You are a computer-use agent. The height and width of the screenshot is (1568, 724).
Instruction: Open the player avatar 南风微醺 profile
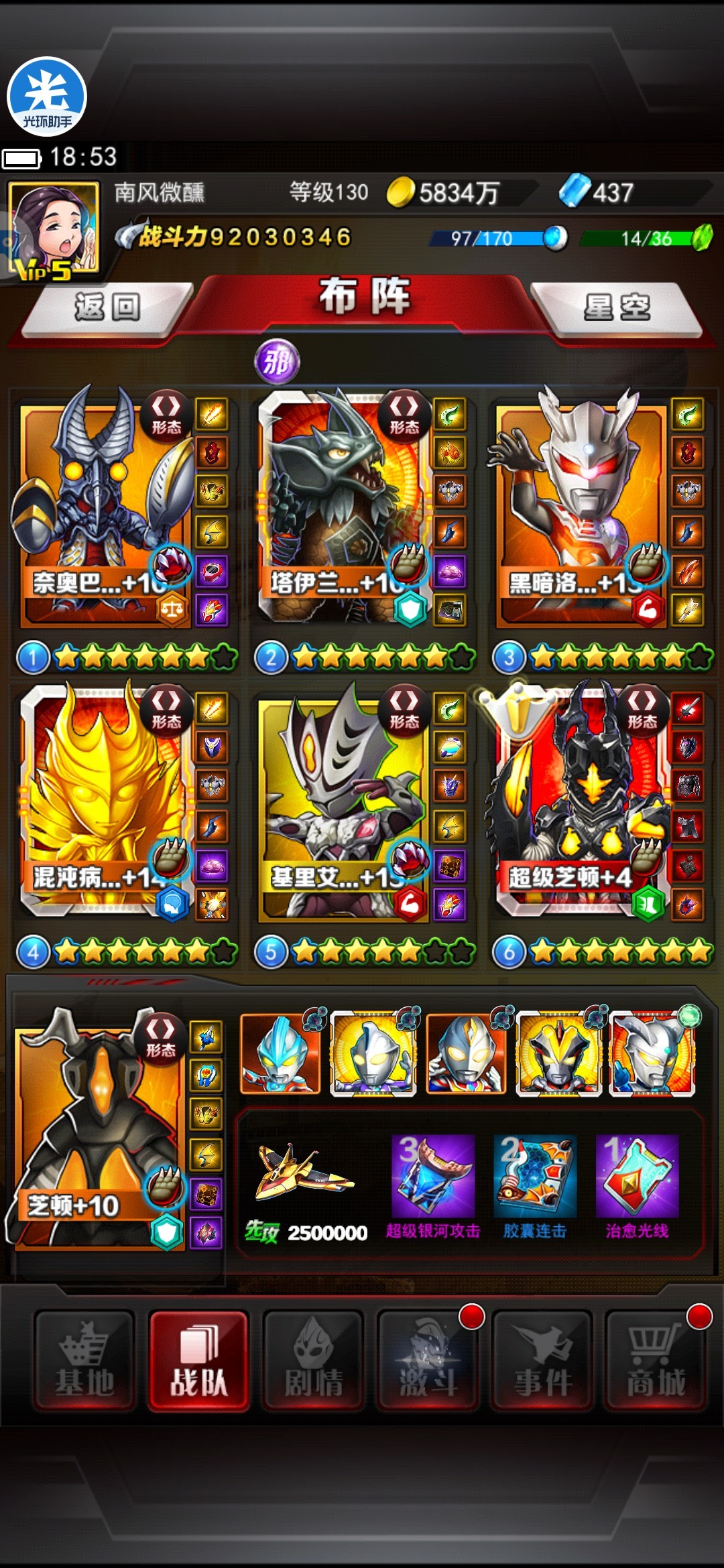point(54,229)
